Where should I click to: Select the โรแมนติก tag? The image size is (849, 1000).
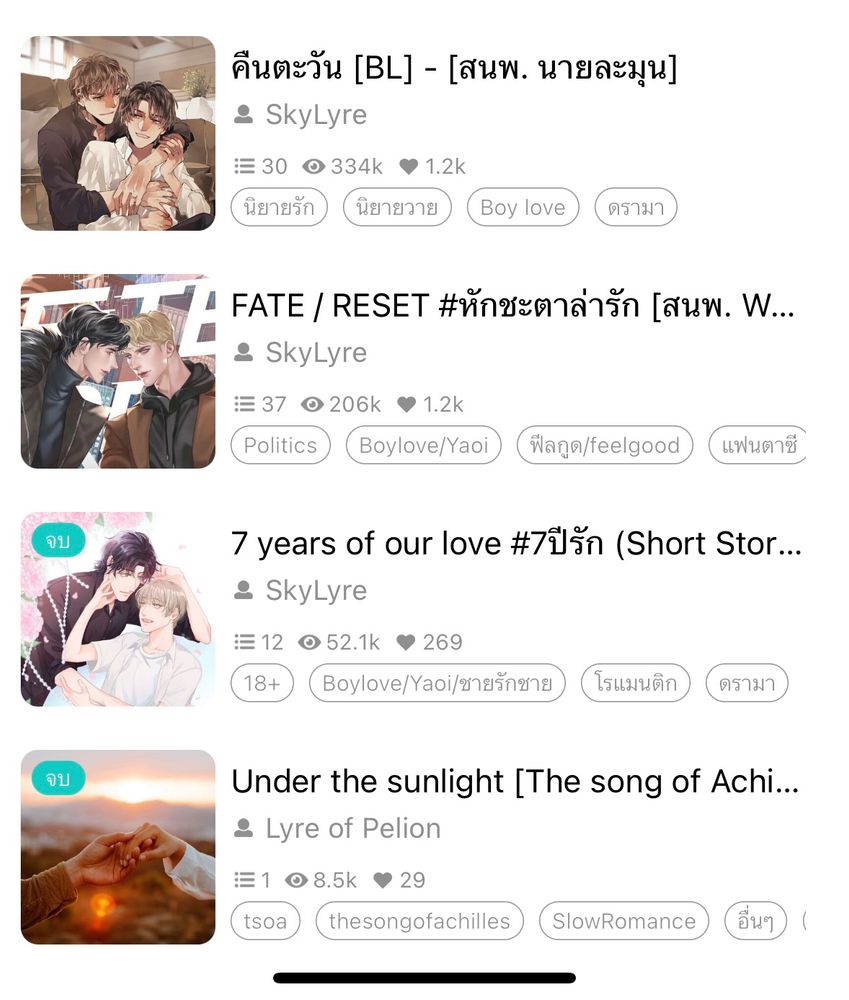pos(635,684)
